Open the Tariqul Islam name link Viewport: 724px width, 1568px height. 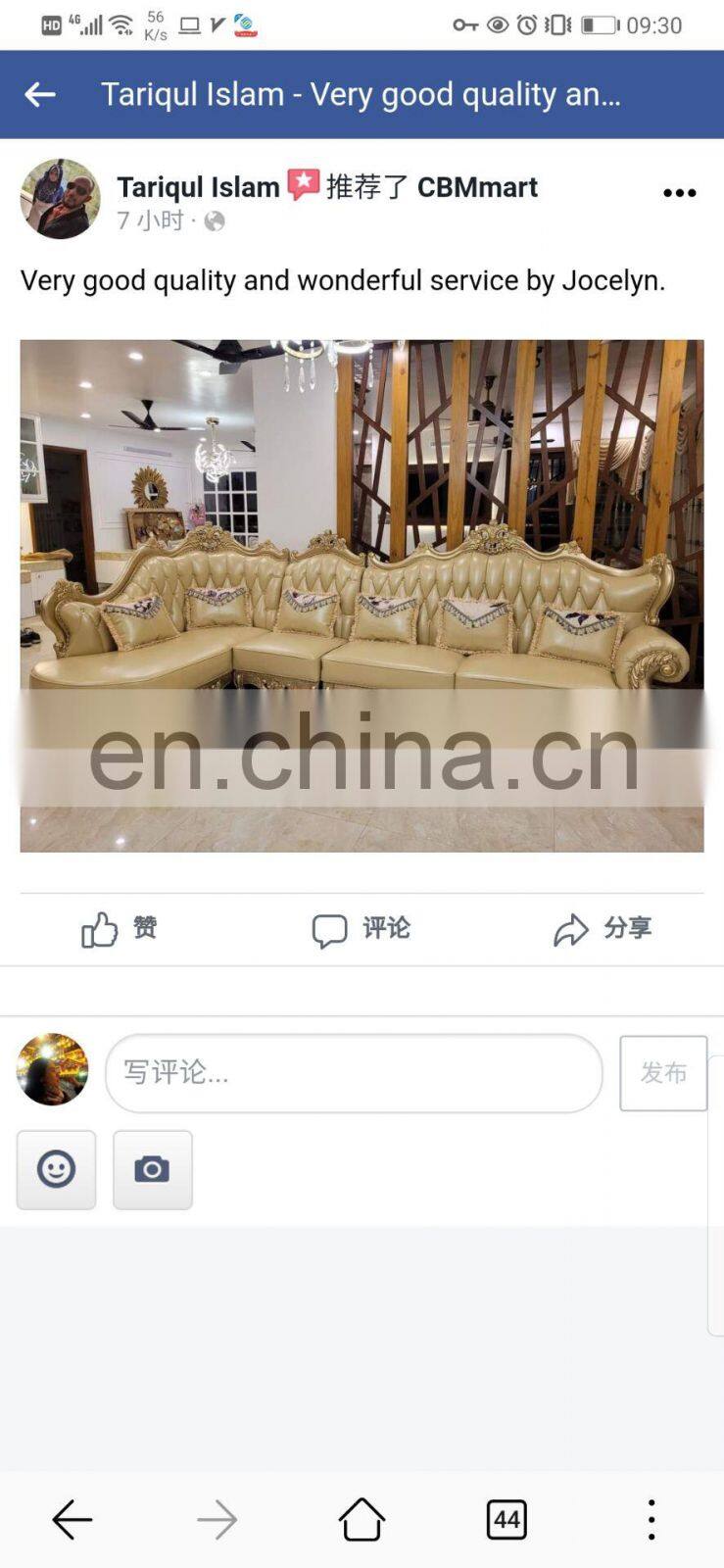click(198, 187)
